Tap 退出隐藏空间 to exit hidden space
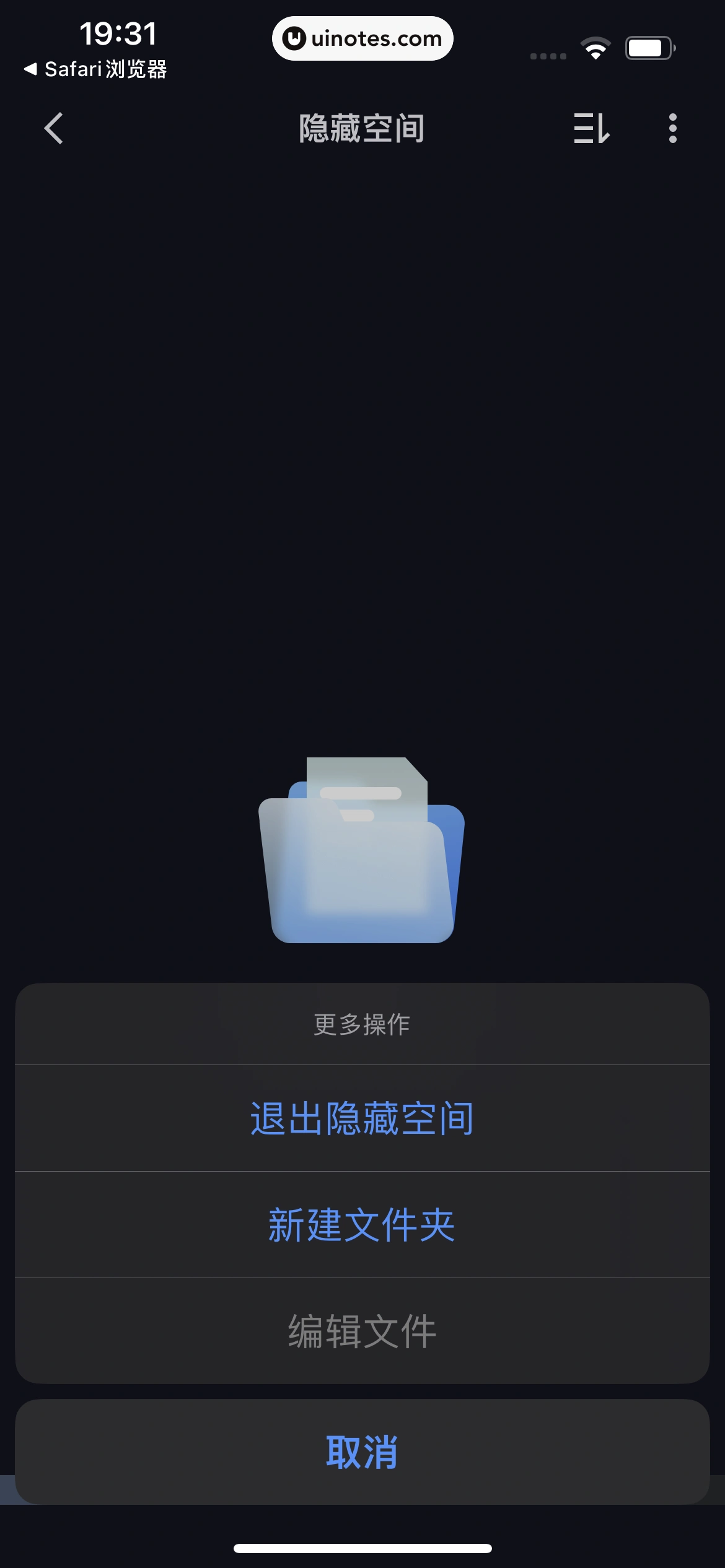This screenshot has height=1568, width=725. (x=362, y=1118)
